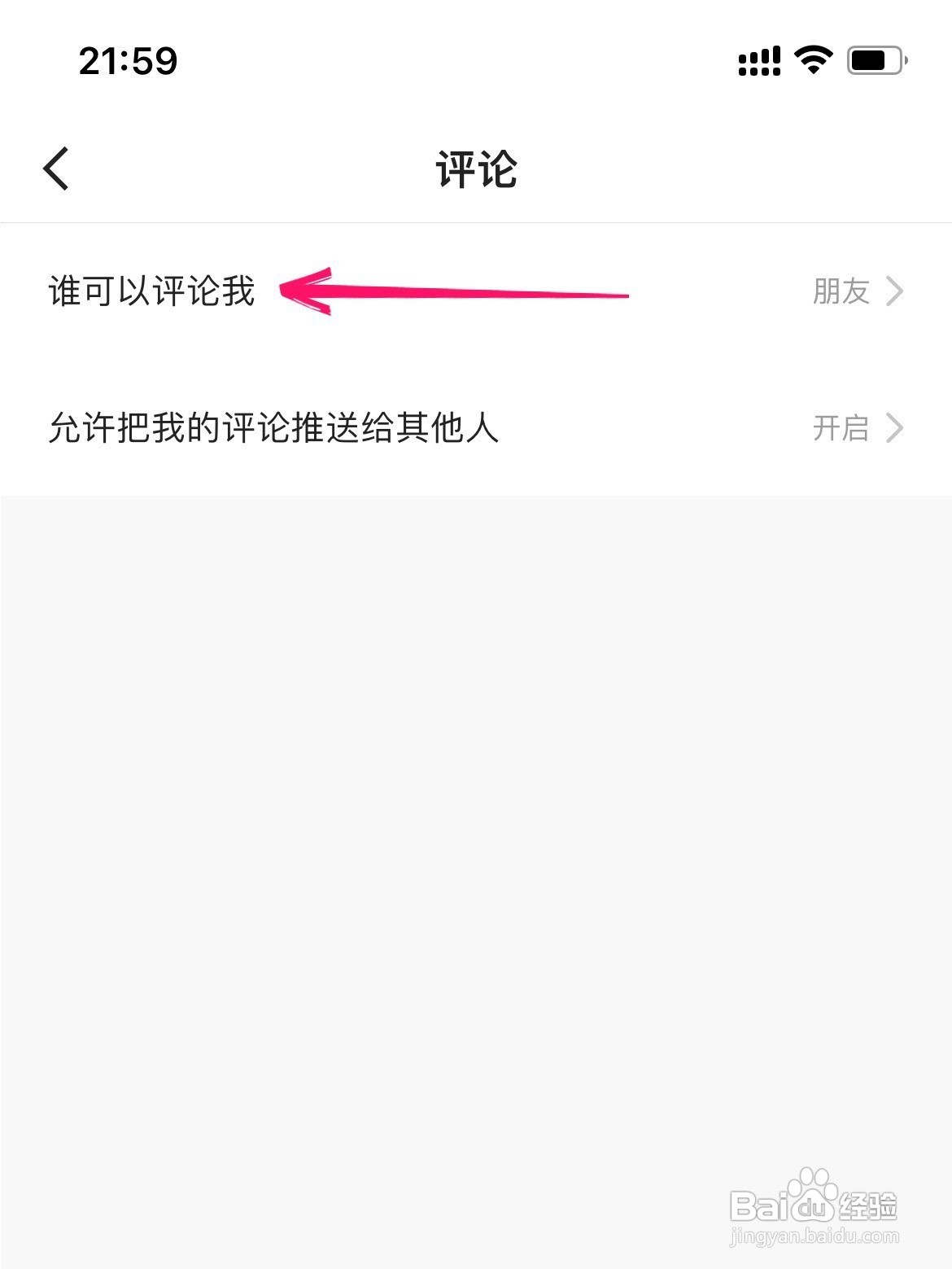Click the empty gray area below settings
Screen dimensions: 952x1269
(x=476, y=814)
